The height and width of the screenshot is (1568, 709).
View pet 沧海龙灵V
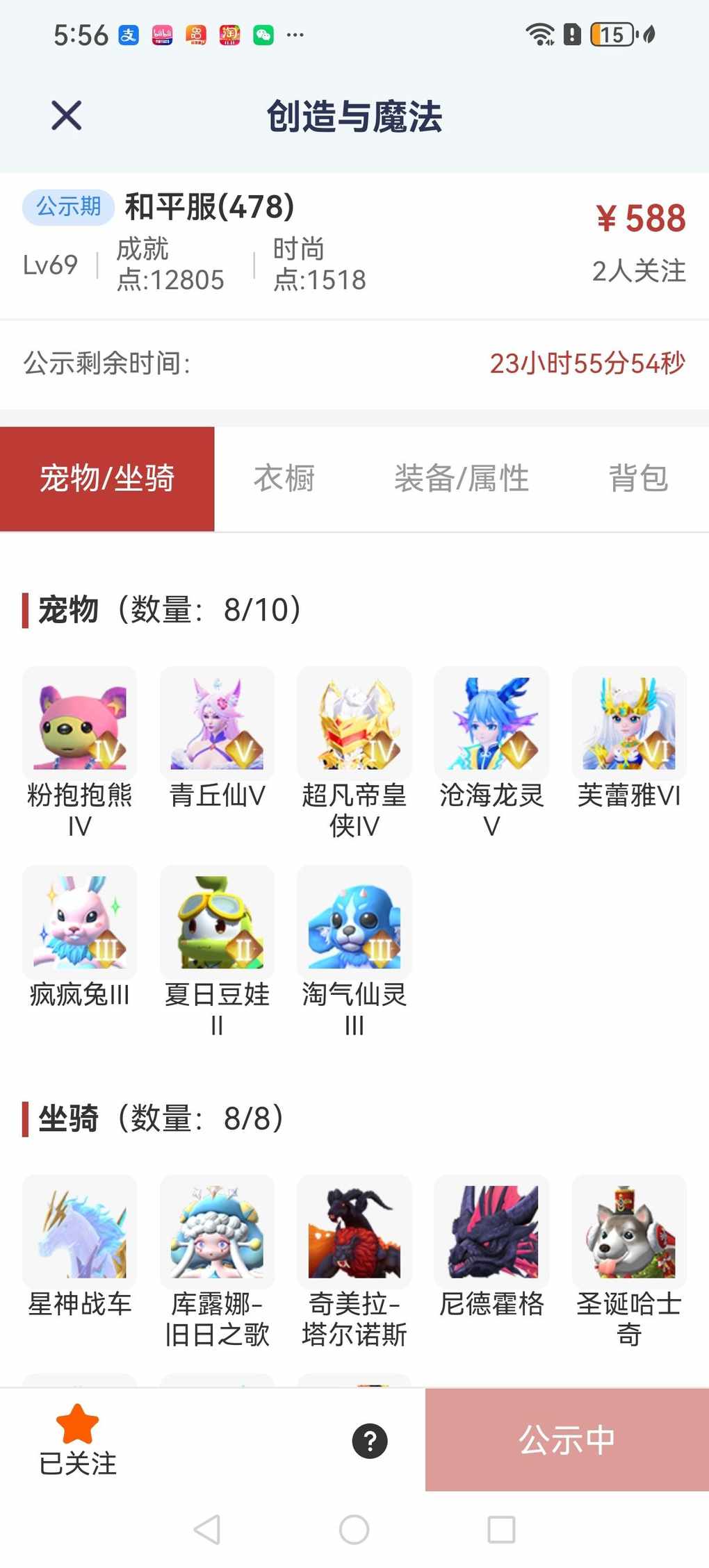(491, 723)
